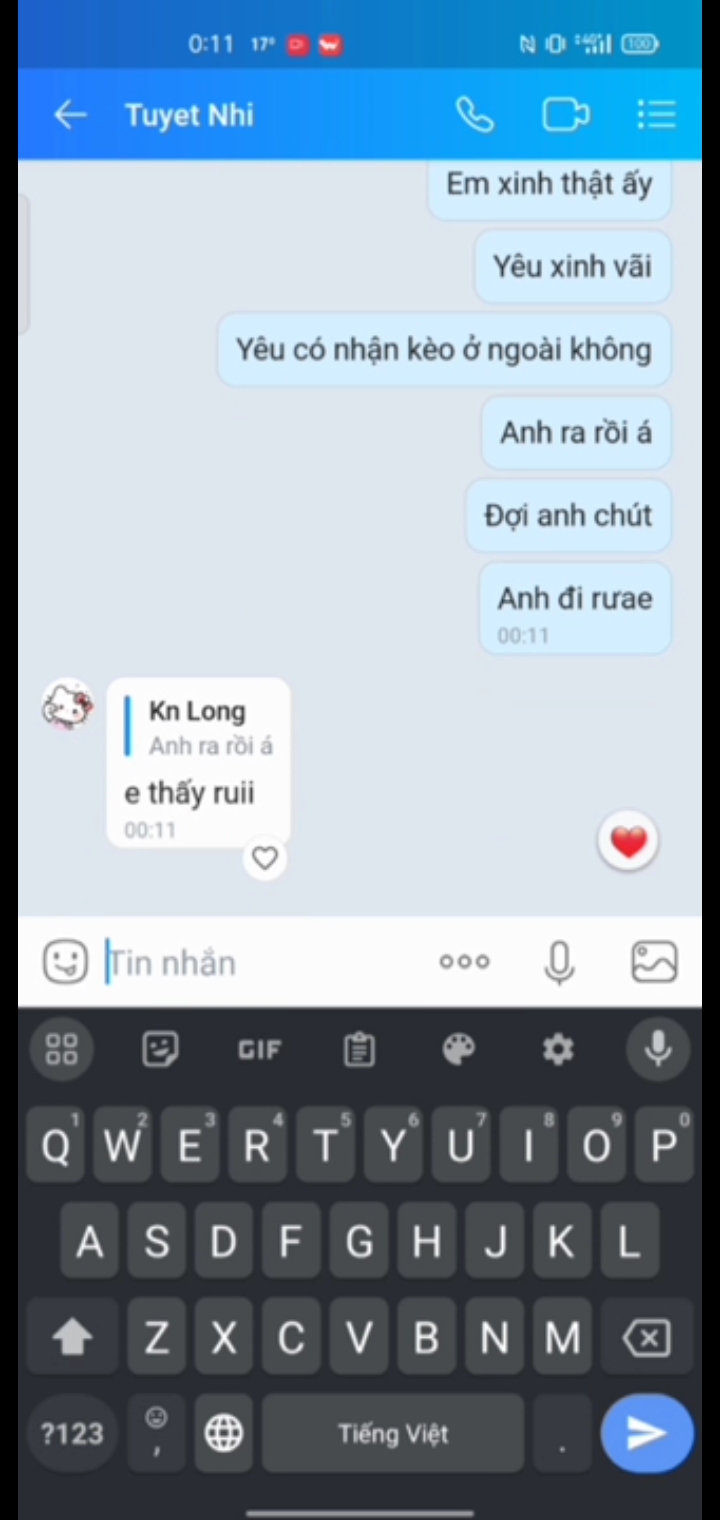Screen dimensions: 720x1520
Task: Go back from Tuyet Nhi chat
Action: point(69,115)
